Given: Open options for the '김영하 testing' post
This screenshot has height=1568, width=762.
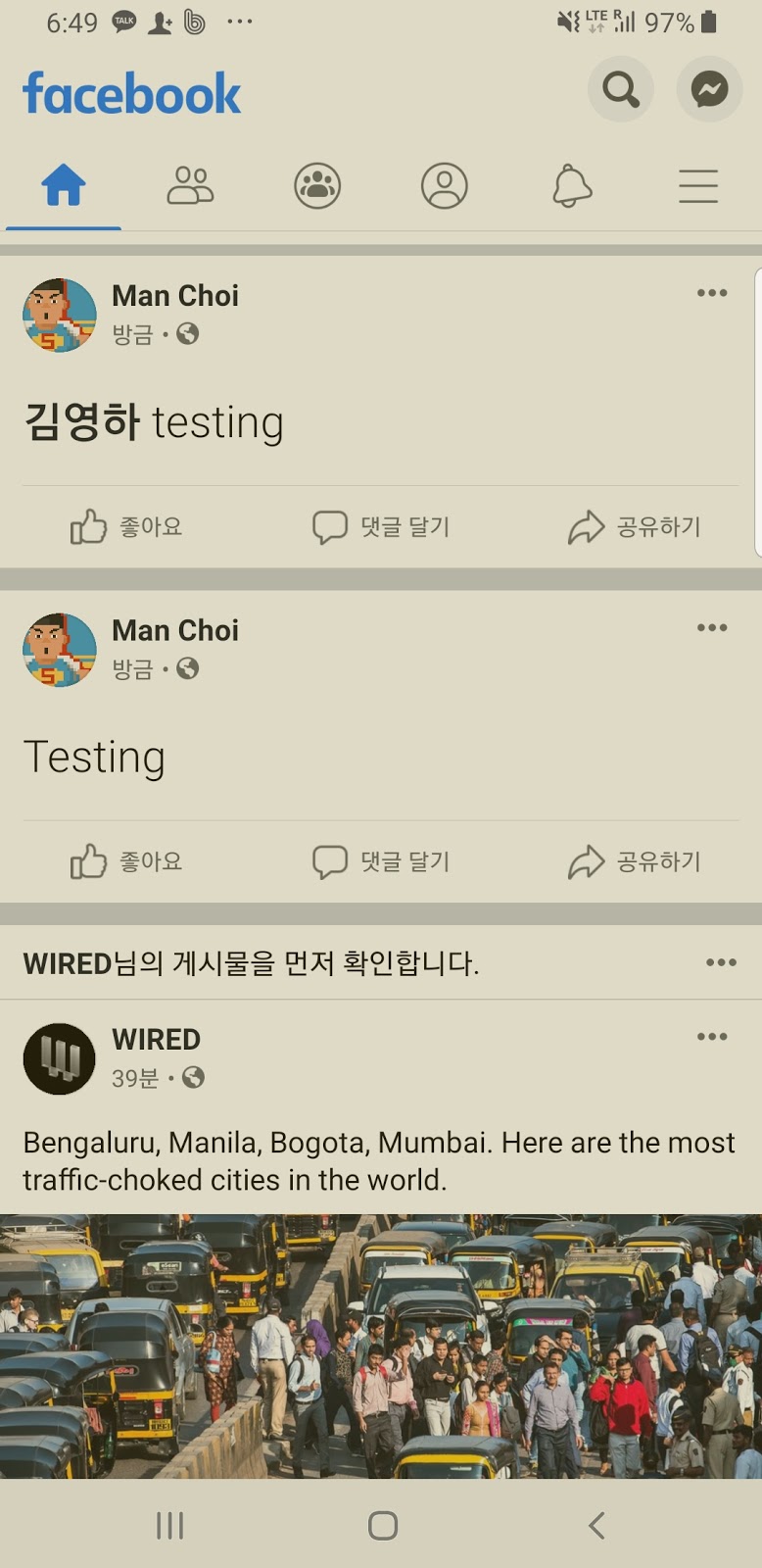Looking at the screenshot, I should pos(712,293).
